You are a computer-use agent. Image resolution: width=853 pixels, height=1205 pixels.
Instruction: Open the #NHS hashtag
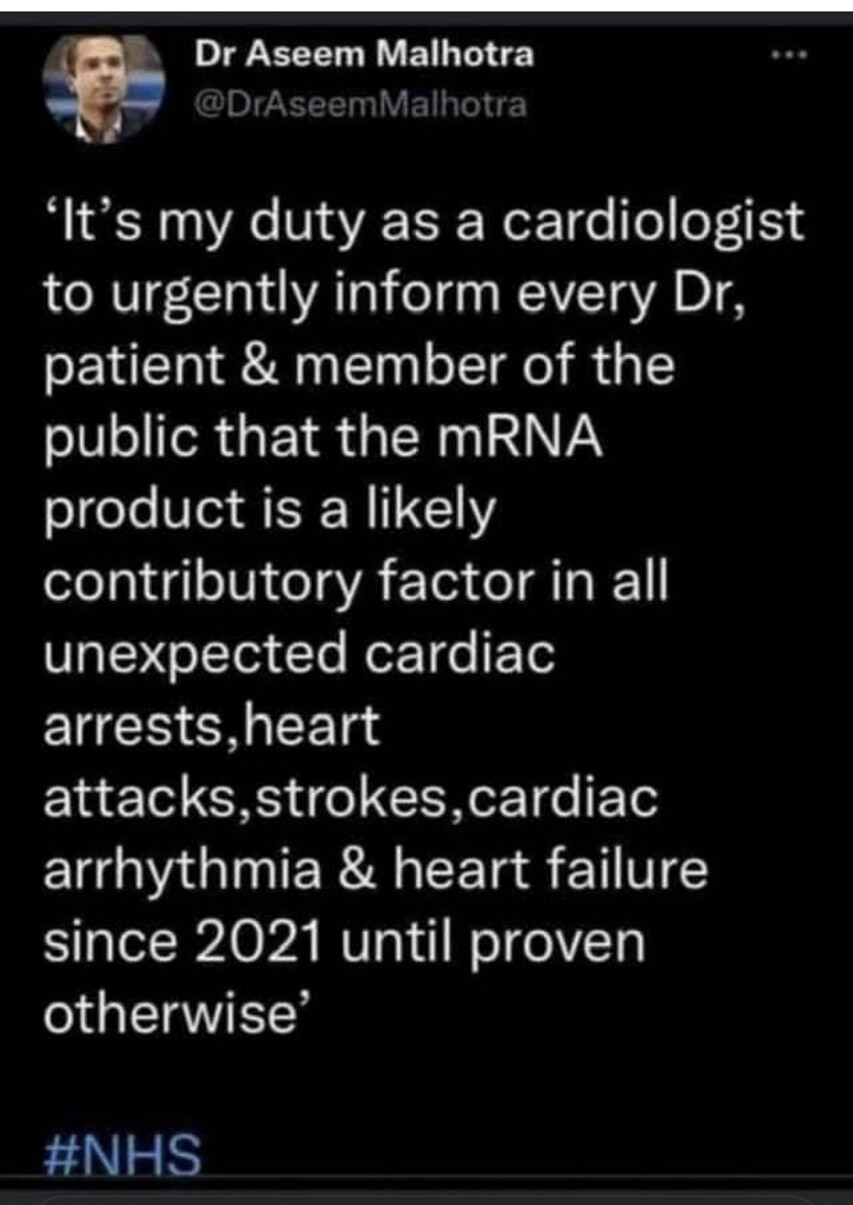[x=122, y=1157]
